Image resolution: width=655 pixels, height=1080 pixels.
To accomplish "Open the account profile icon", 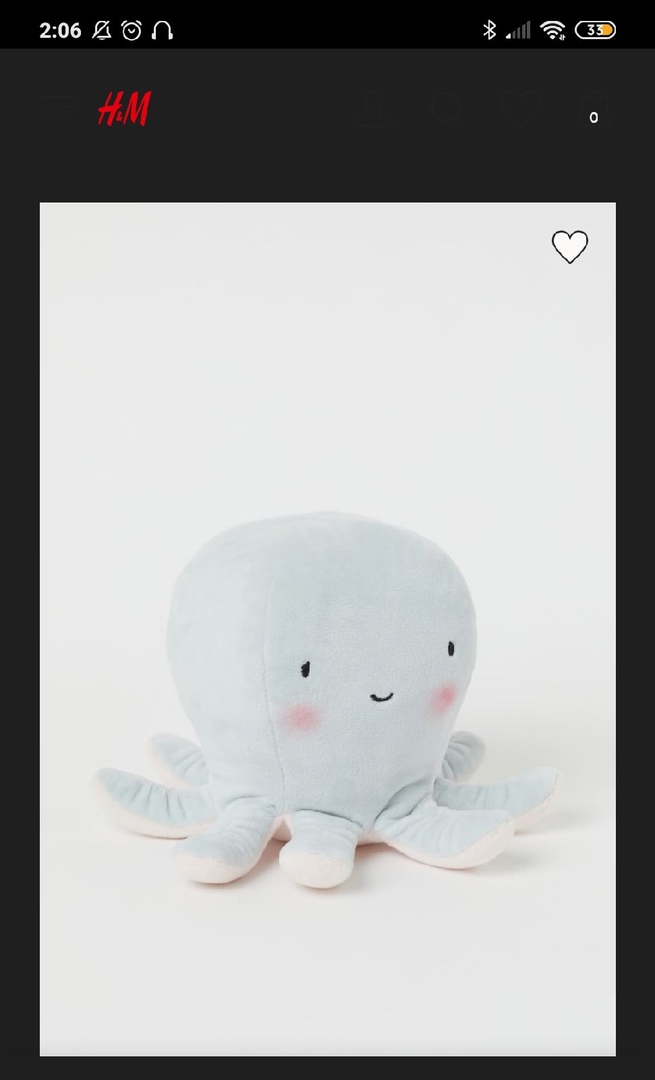I will 374,109.
